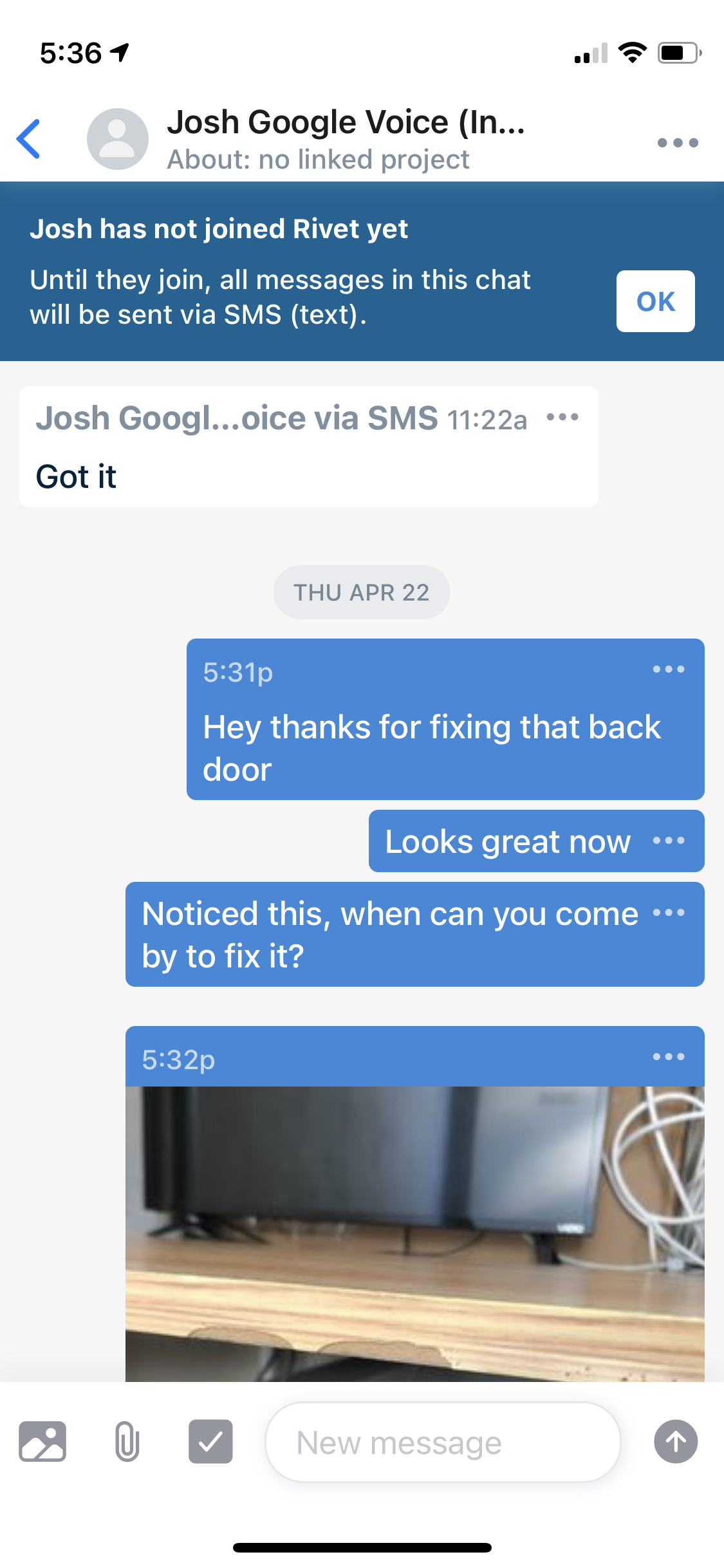Open options for the "Got it" message
Image resolution: width=724 pixels, height=1568 pixels.
click(x=562, y=417)
